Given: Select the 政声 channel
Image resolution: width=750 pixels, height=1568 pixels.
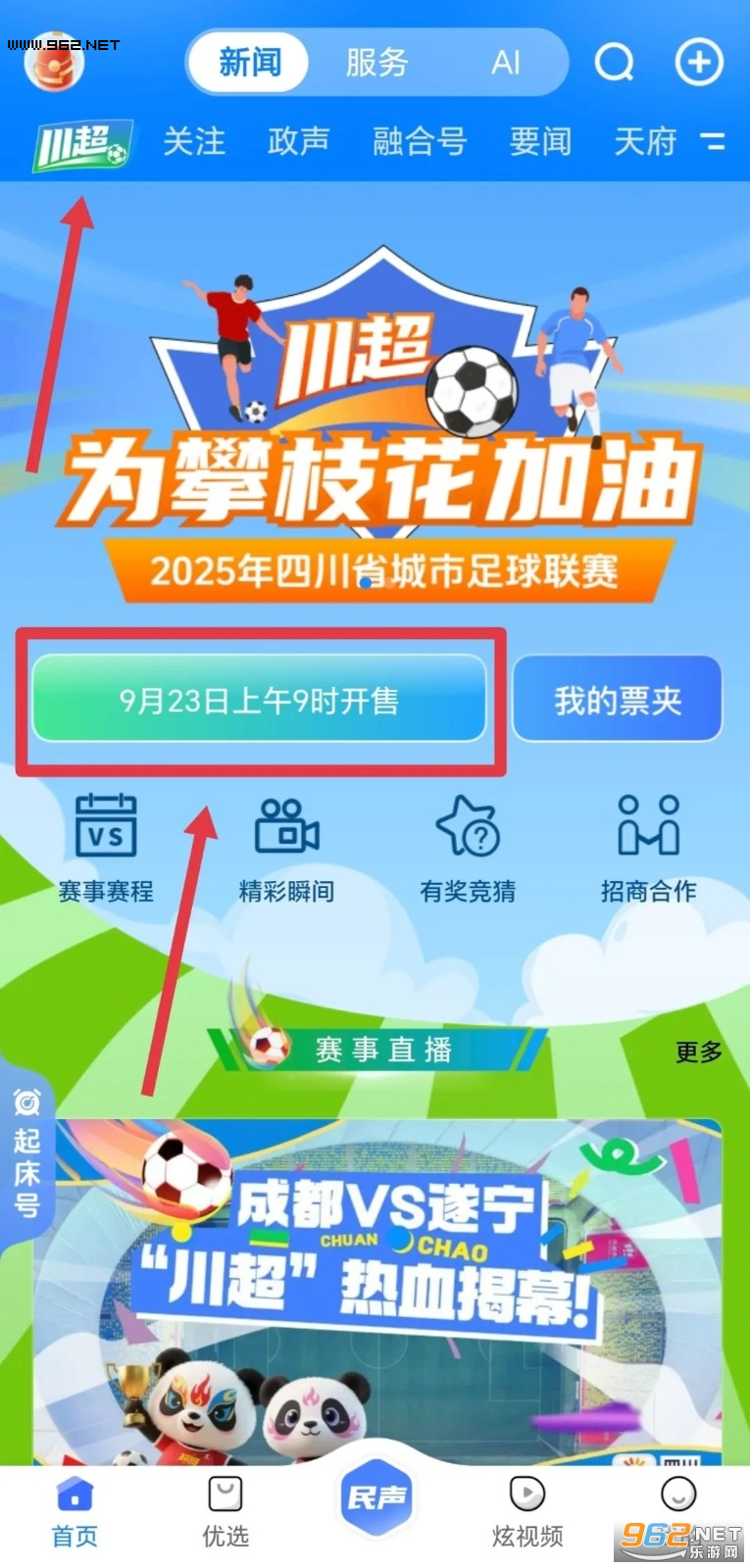Looking at the screenshot, I should 299,141.
